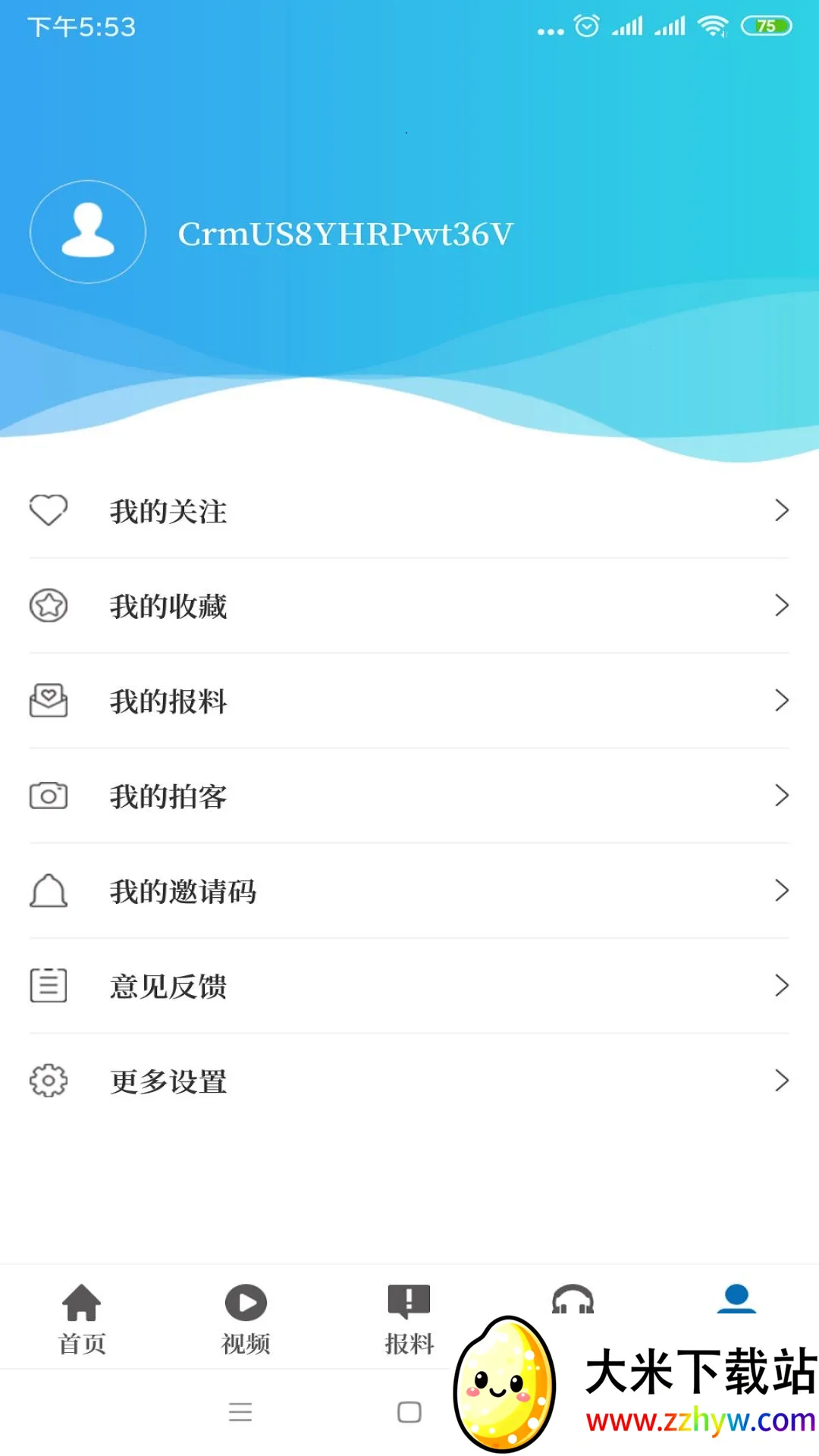Screen dimensions: 819x1456
Task: Click the bell icon next to 我的邀请码
Action: (49, 892)
